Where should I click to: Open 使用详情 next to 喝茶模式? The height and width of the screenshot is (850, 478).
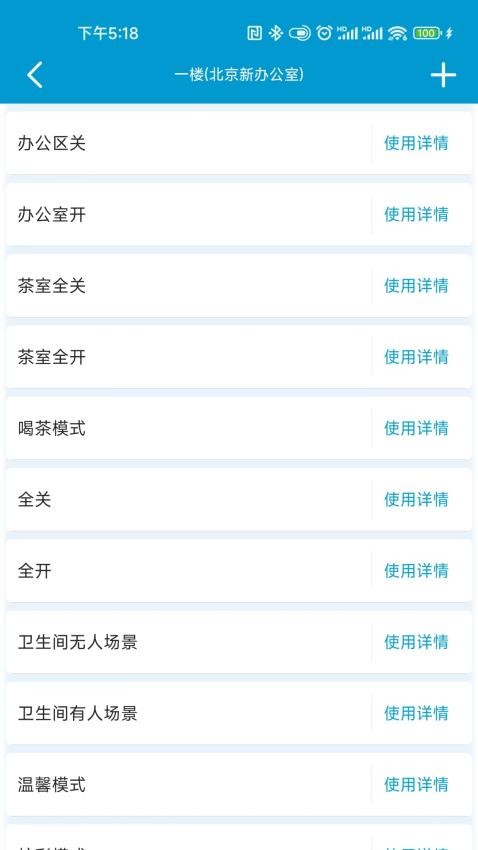(416, 428)
